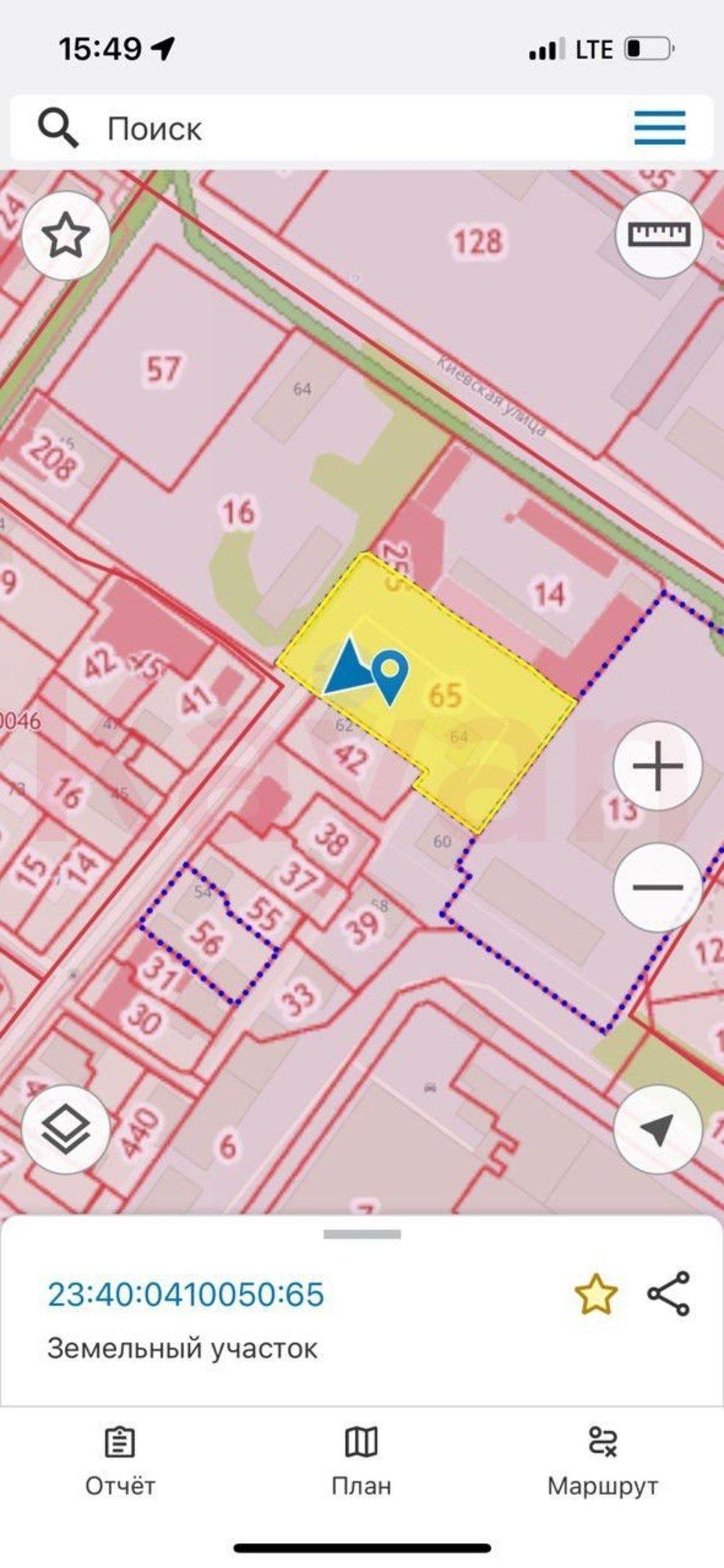This screenshot has height=1568, width=724.
Task: Open the map layers selector
Action: tap(65, 1130)
